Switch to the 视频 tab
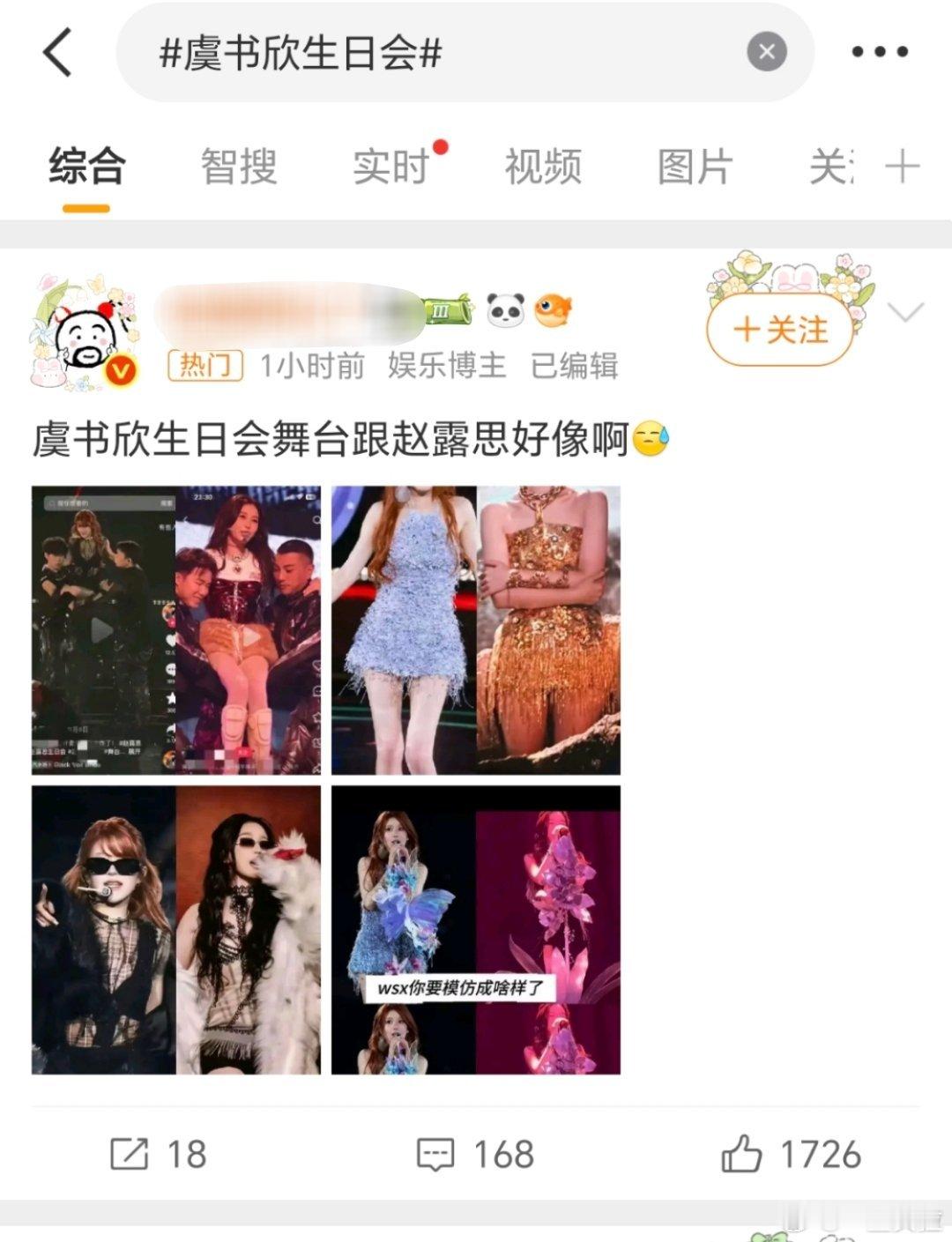This screenshot has height=1242, width=952. pos(542,166)
